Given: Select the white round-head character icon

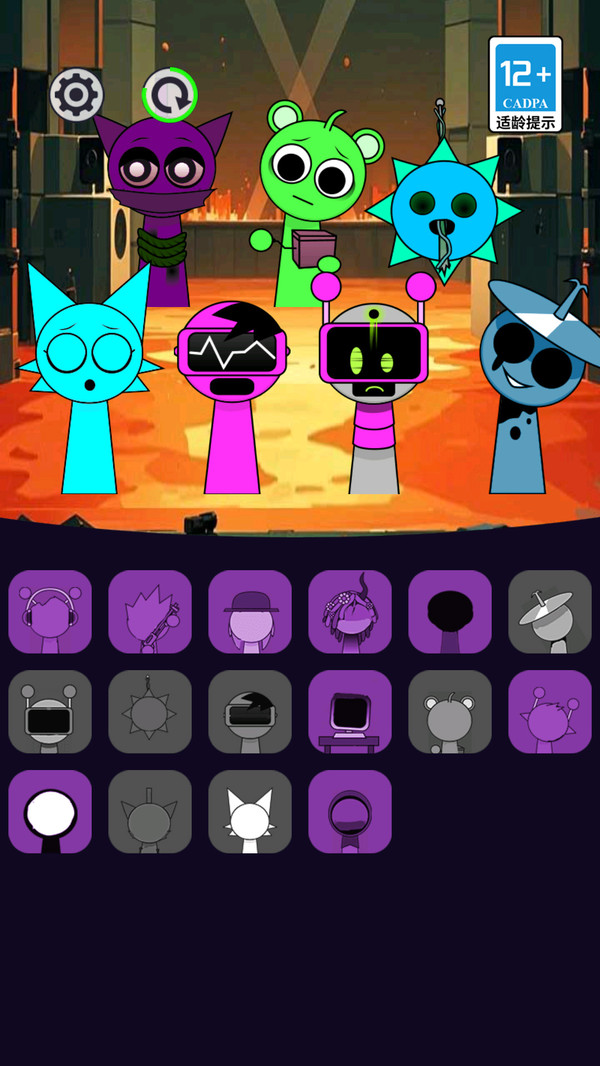Looking at the screenshot, I should 50,812.
